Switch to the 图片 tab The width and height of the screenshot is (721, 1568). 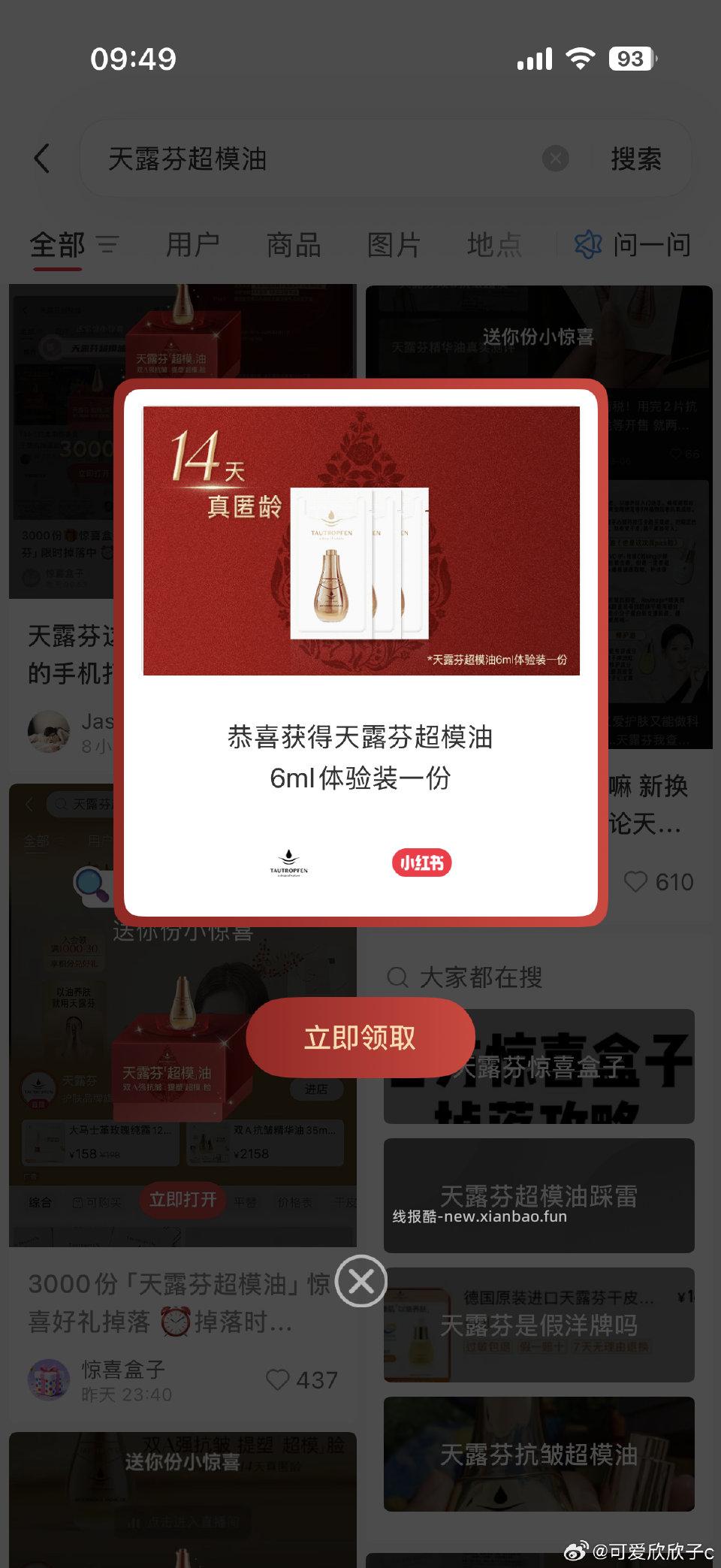pos(392,245)
